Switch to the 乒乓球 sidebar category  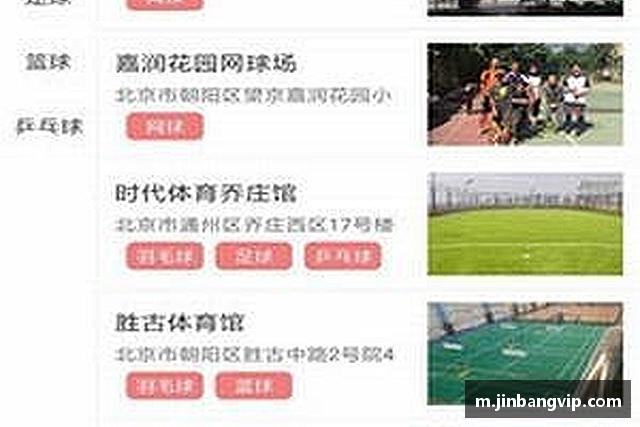pos(48,127)
